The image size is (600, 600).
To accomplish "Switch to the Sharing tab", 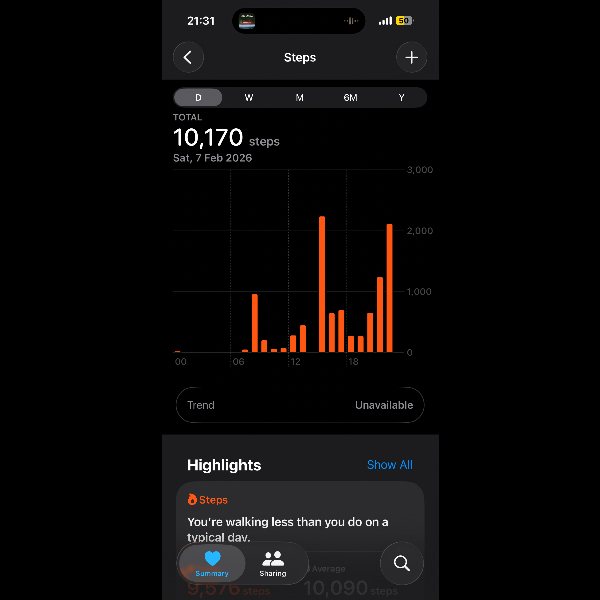I will tap(273, 563).
